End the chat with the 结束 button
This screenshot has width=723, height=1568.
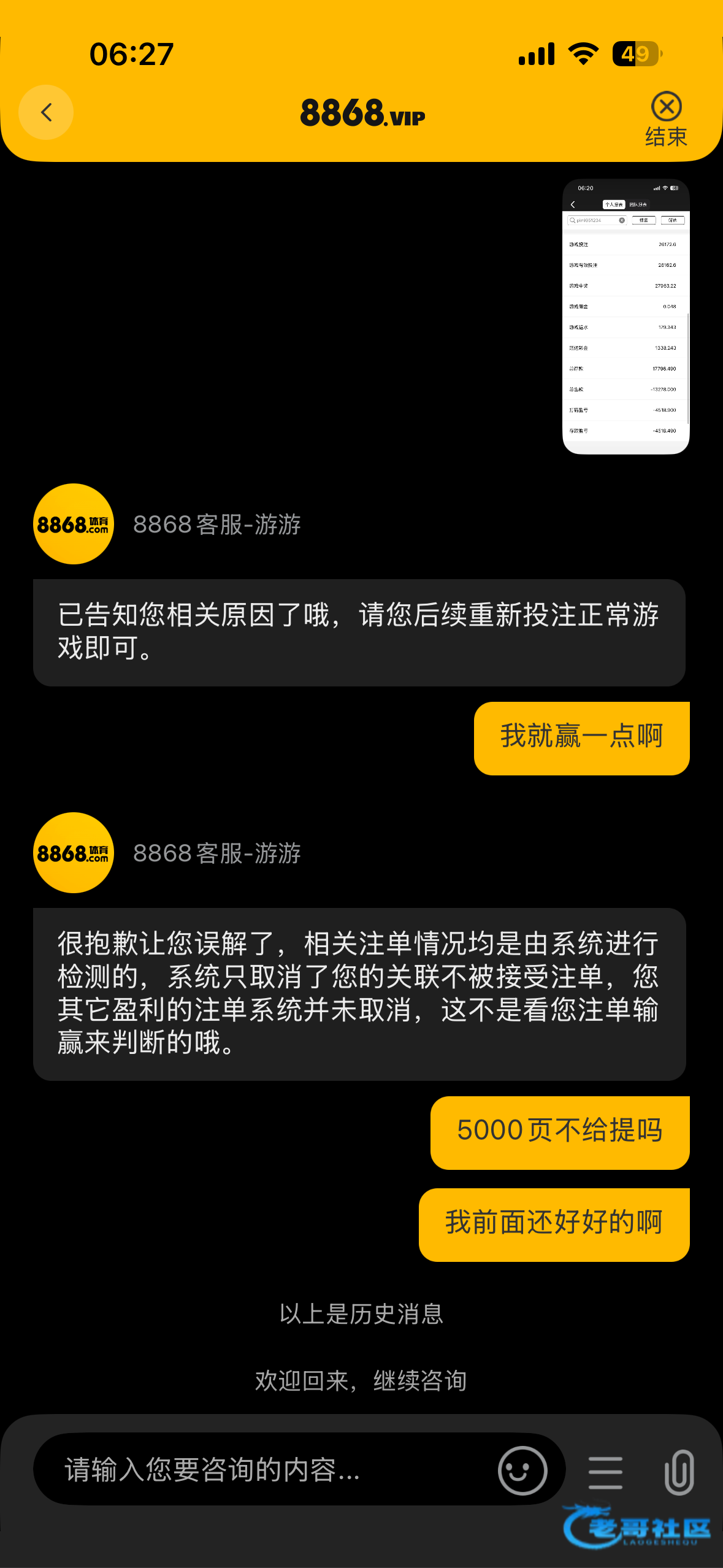coord(666,119)
